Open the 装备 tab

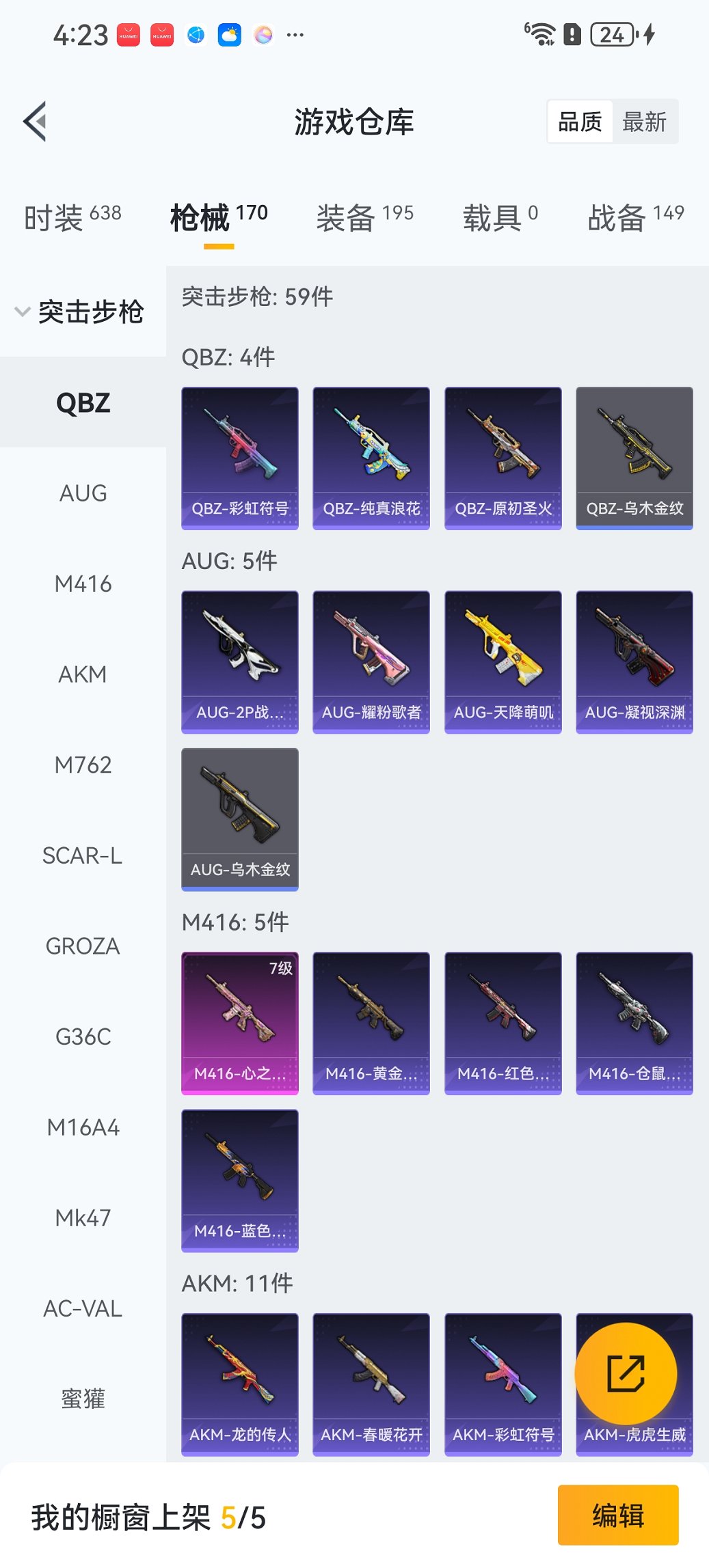tap(364, 217)
